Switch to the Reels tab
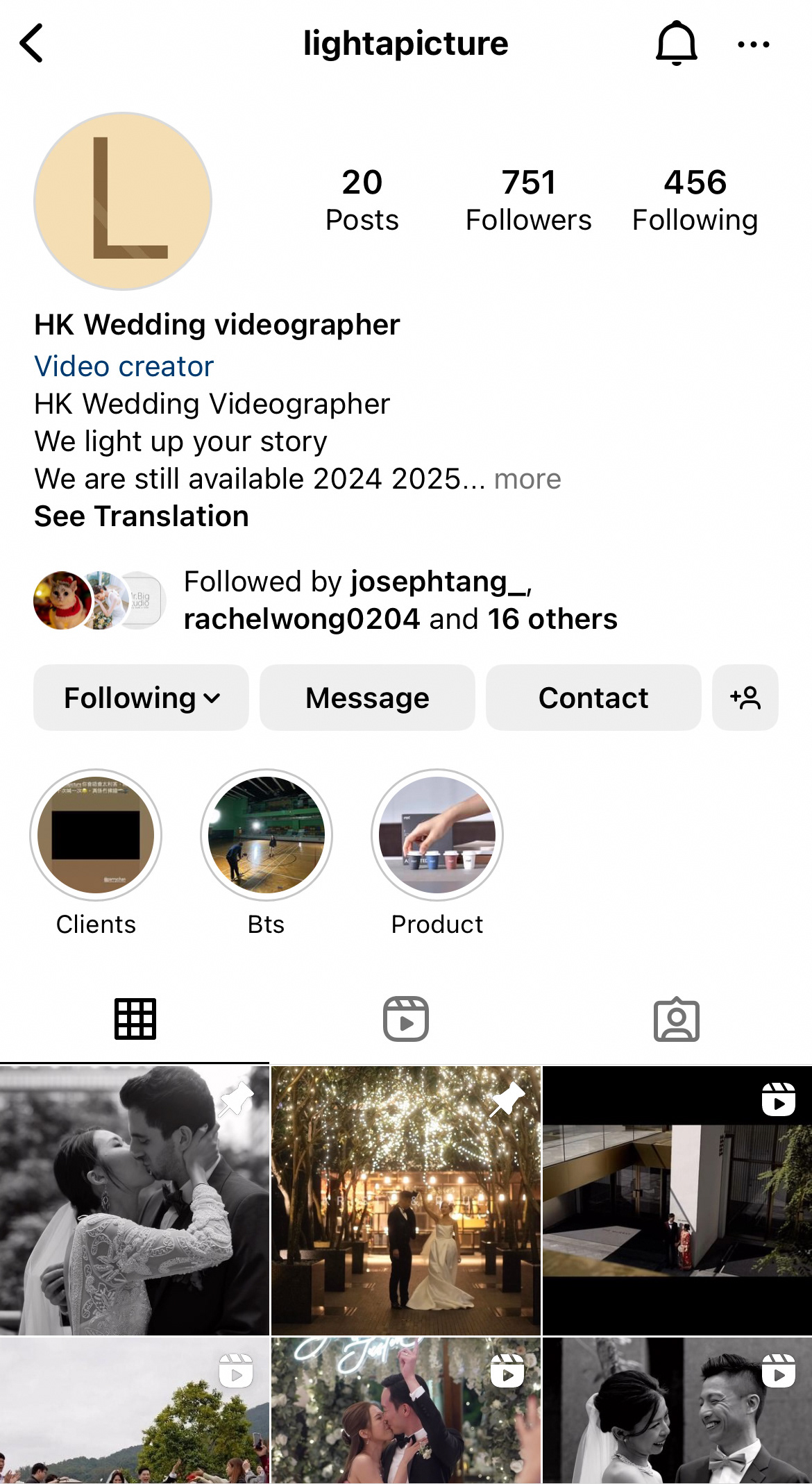This screenshot has width=812, height=1484. 406,1019
